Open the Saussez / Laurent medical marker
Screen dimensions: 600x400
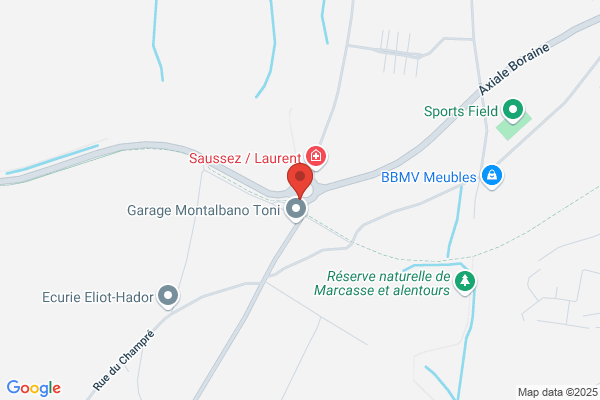[316, 157]
